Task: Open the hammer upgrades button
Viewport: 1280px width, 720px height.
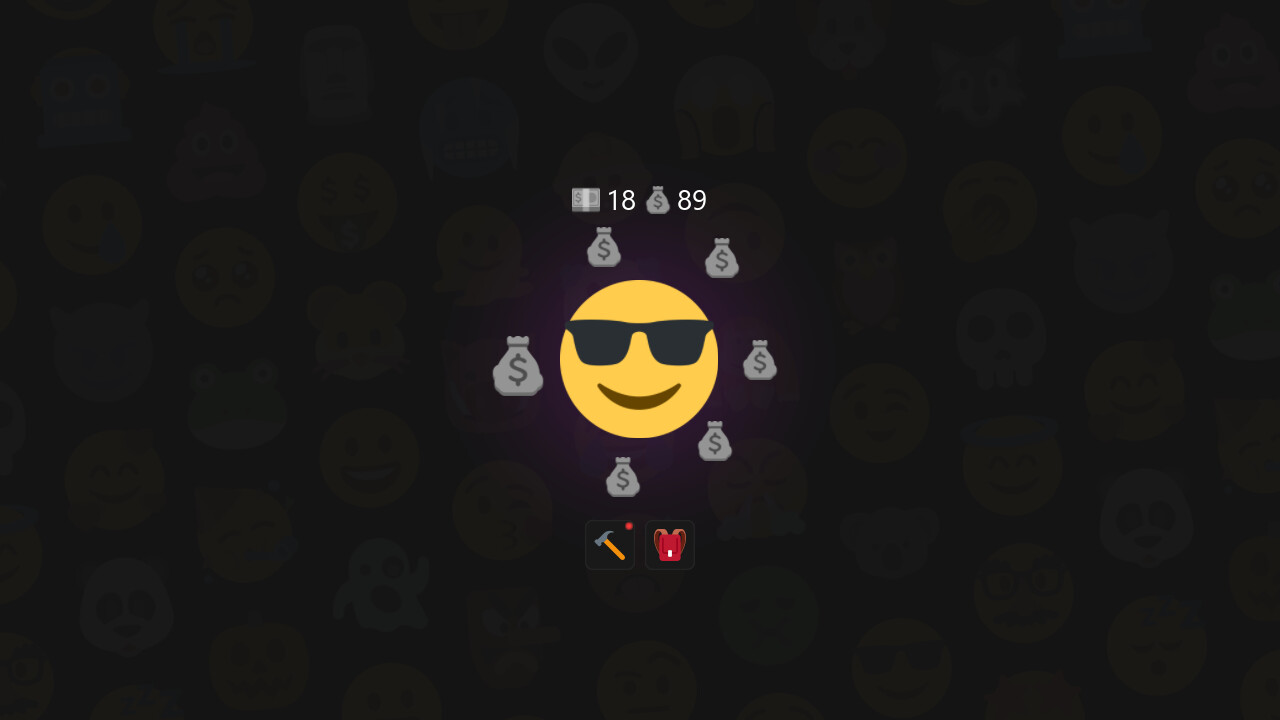Action: (610, 545)
